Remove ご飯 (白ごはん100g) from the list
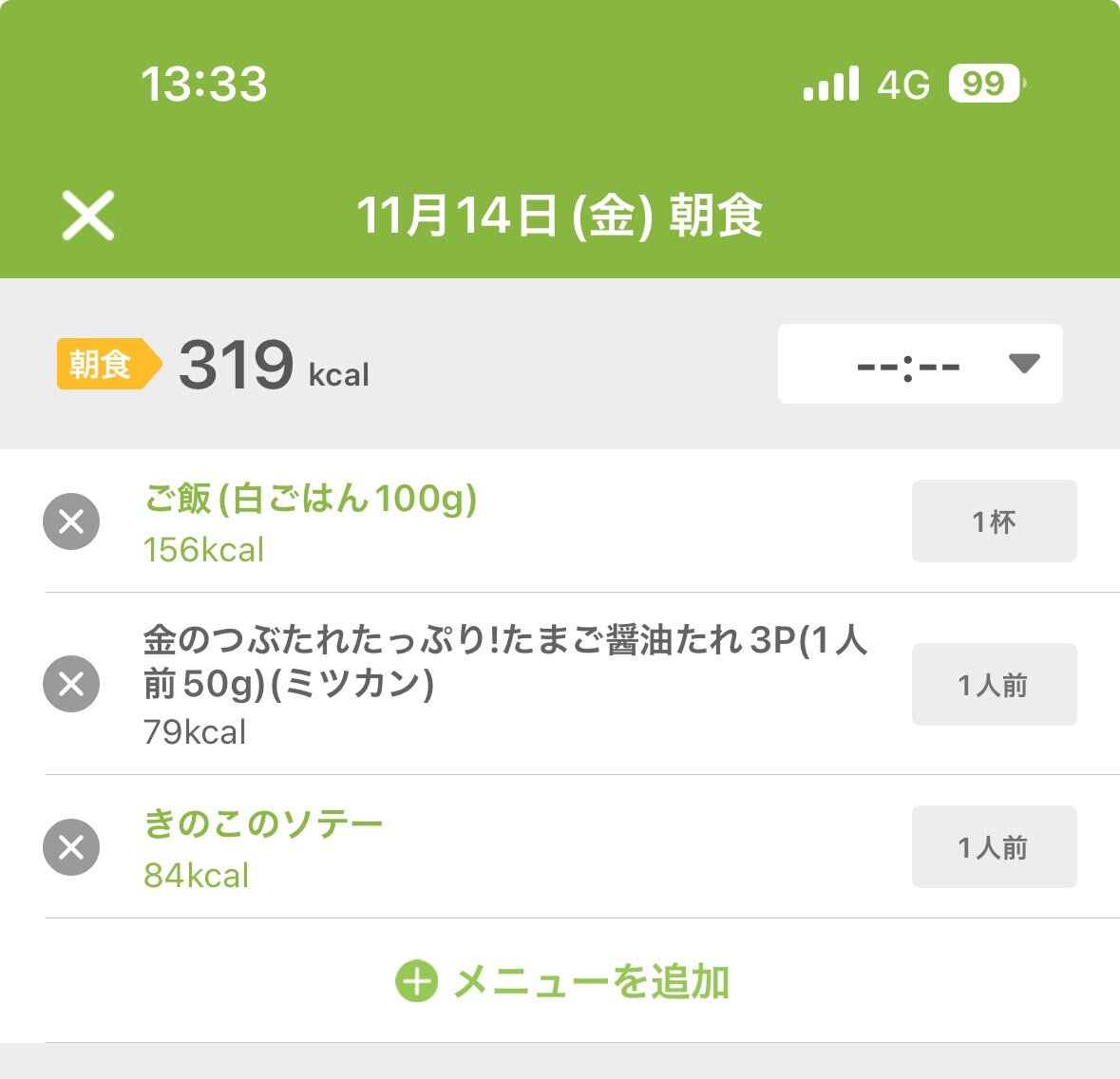Image resolution: width=1120 pixels, height=1079 pixels. pyautogui.click(x=71, y=521)
